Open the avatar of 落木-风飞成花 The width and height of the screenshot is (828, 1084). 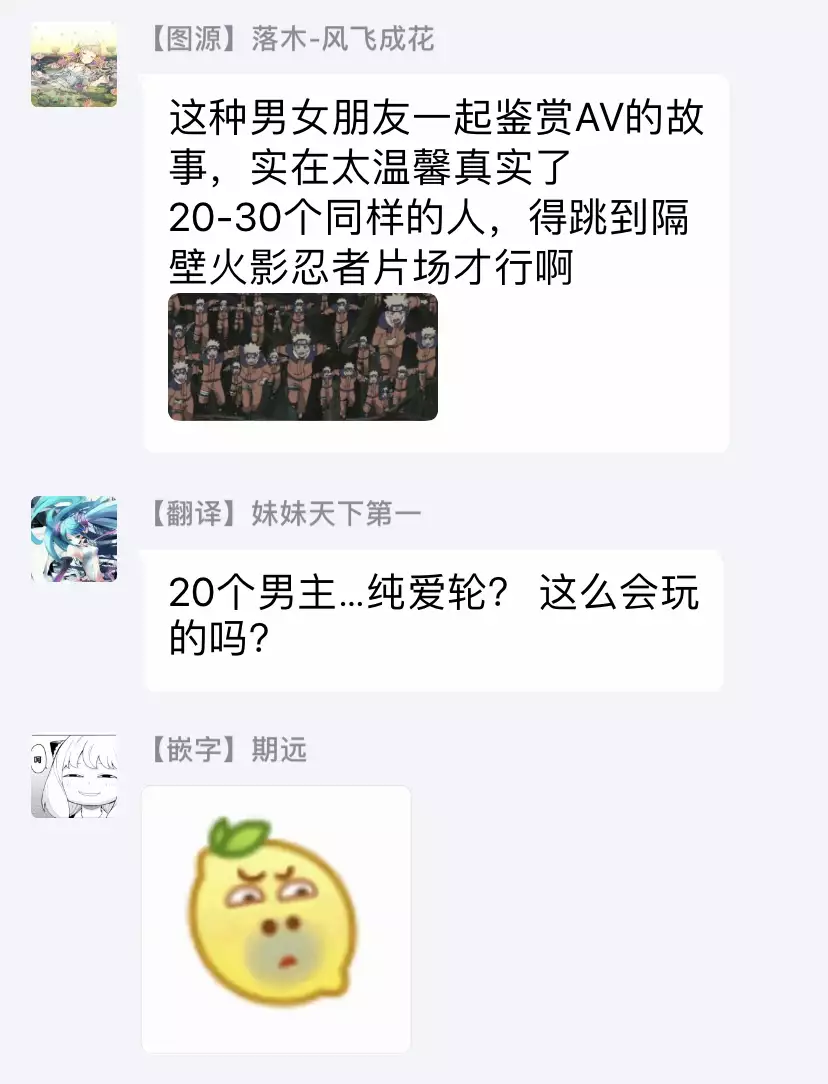click(74, 64)
